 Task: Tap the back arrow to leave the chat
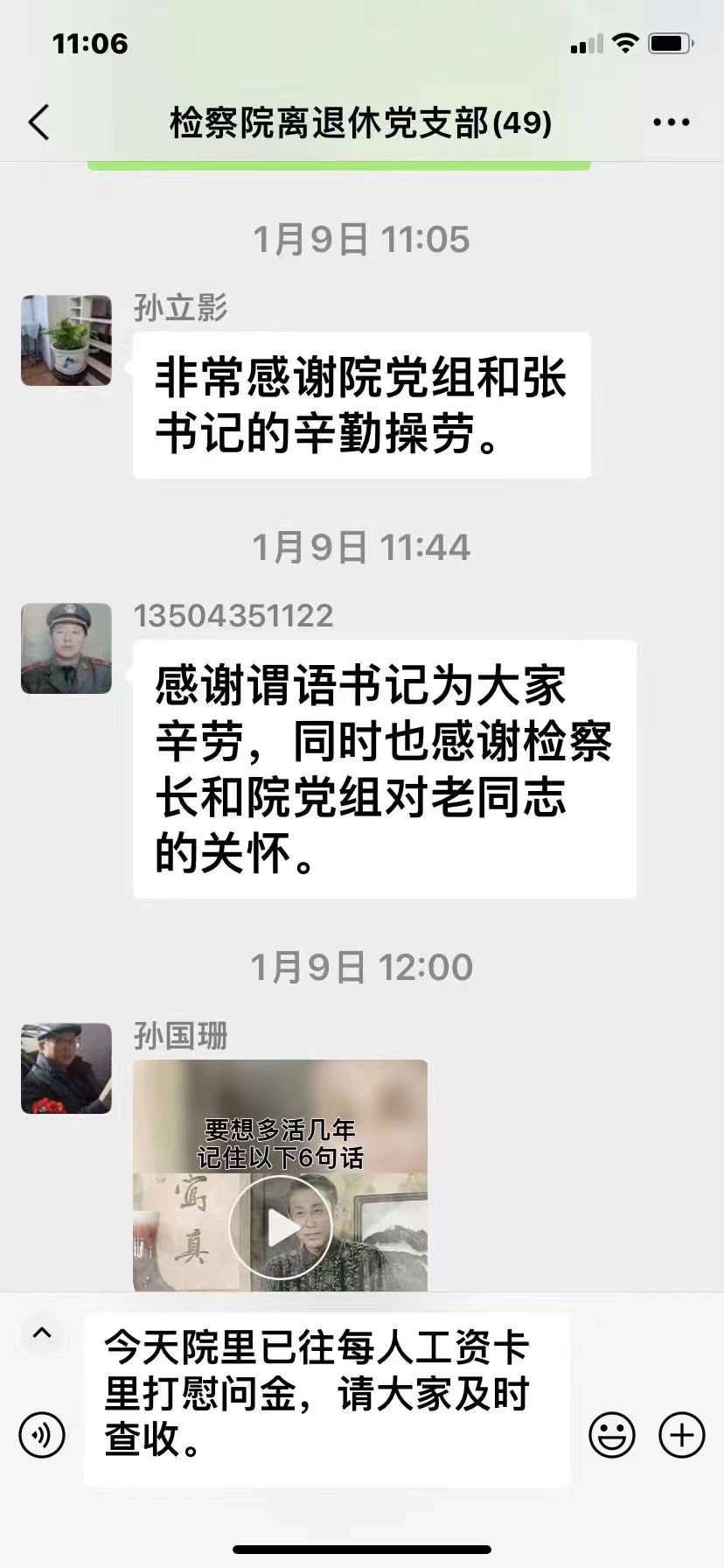[38, 122]
